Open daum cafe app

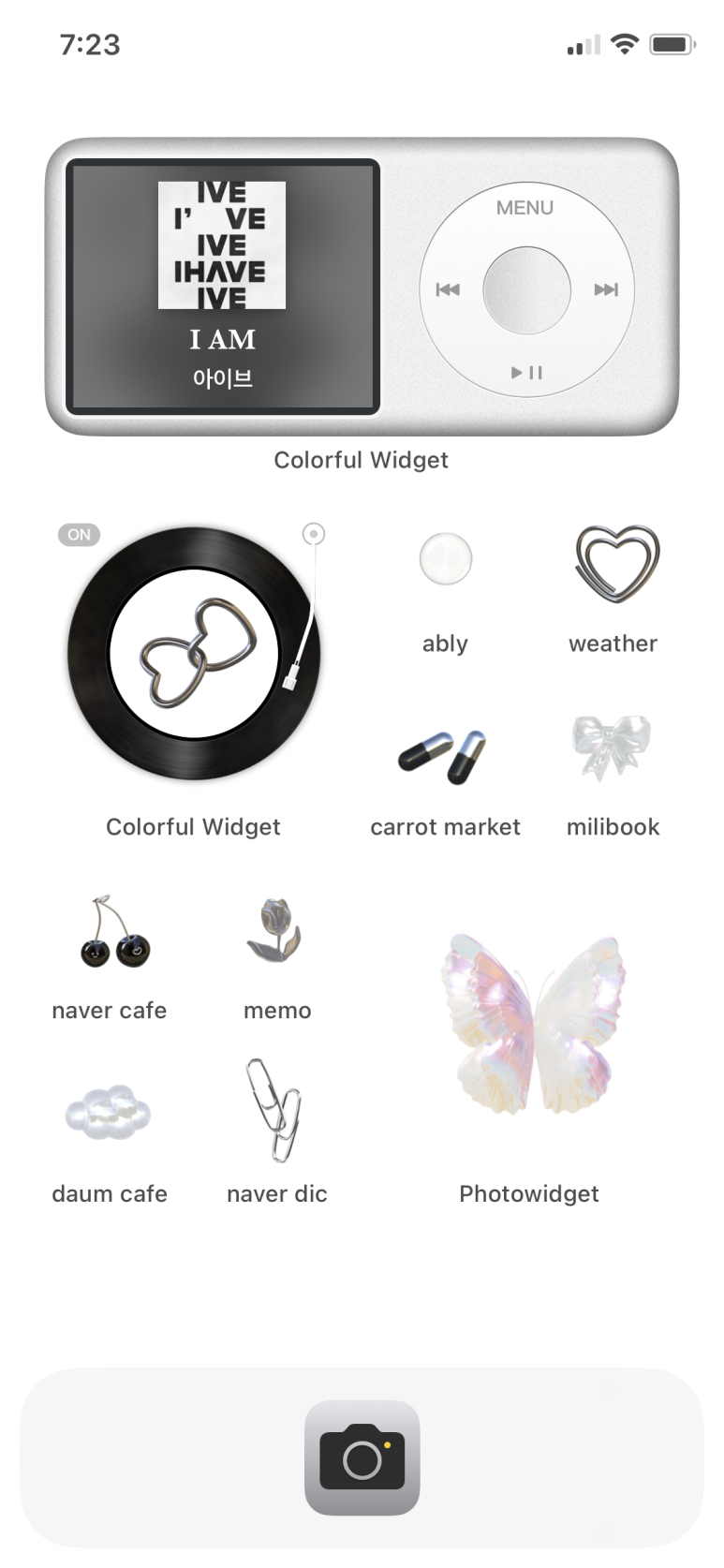tap(110, 1113)
